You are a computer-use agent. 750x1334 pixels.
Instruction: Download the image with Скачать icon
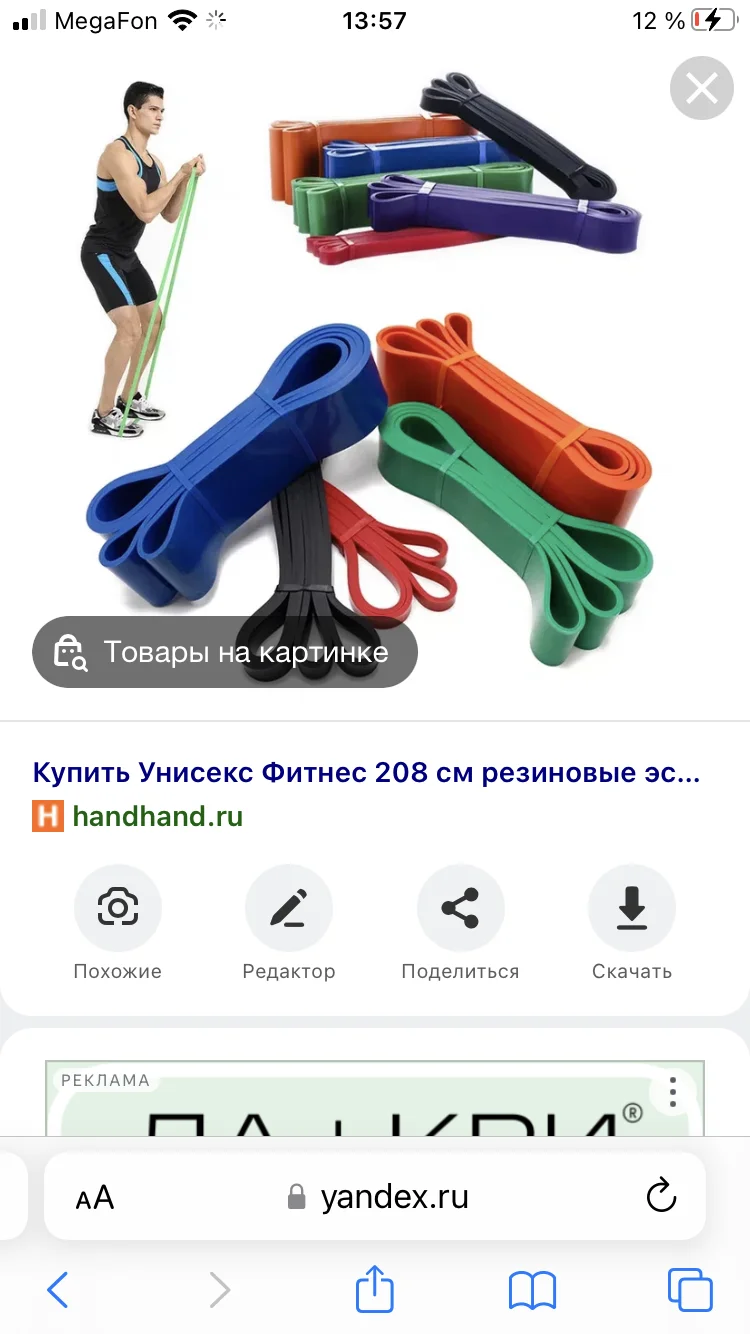pyautogui.click(x=631, y=907)
